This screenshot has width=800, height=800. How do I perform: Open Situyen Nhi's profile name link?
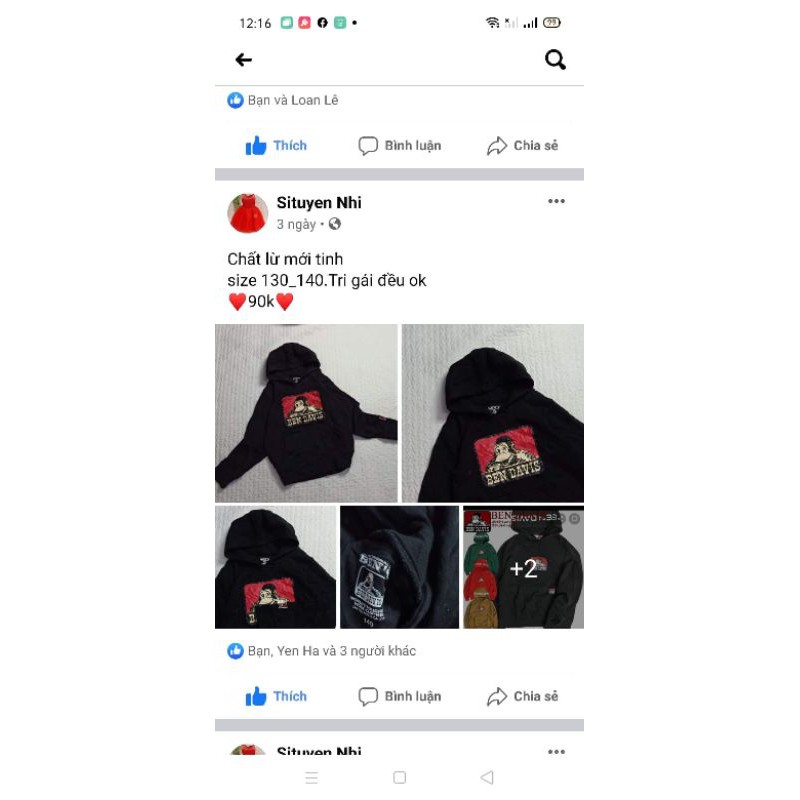(x=319, y=203)
